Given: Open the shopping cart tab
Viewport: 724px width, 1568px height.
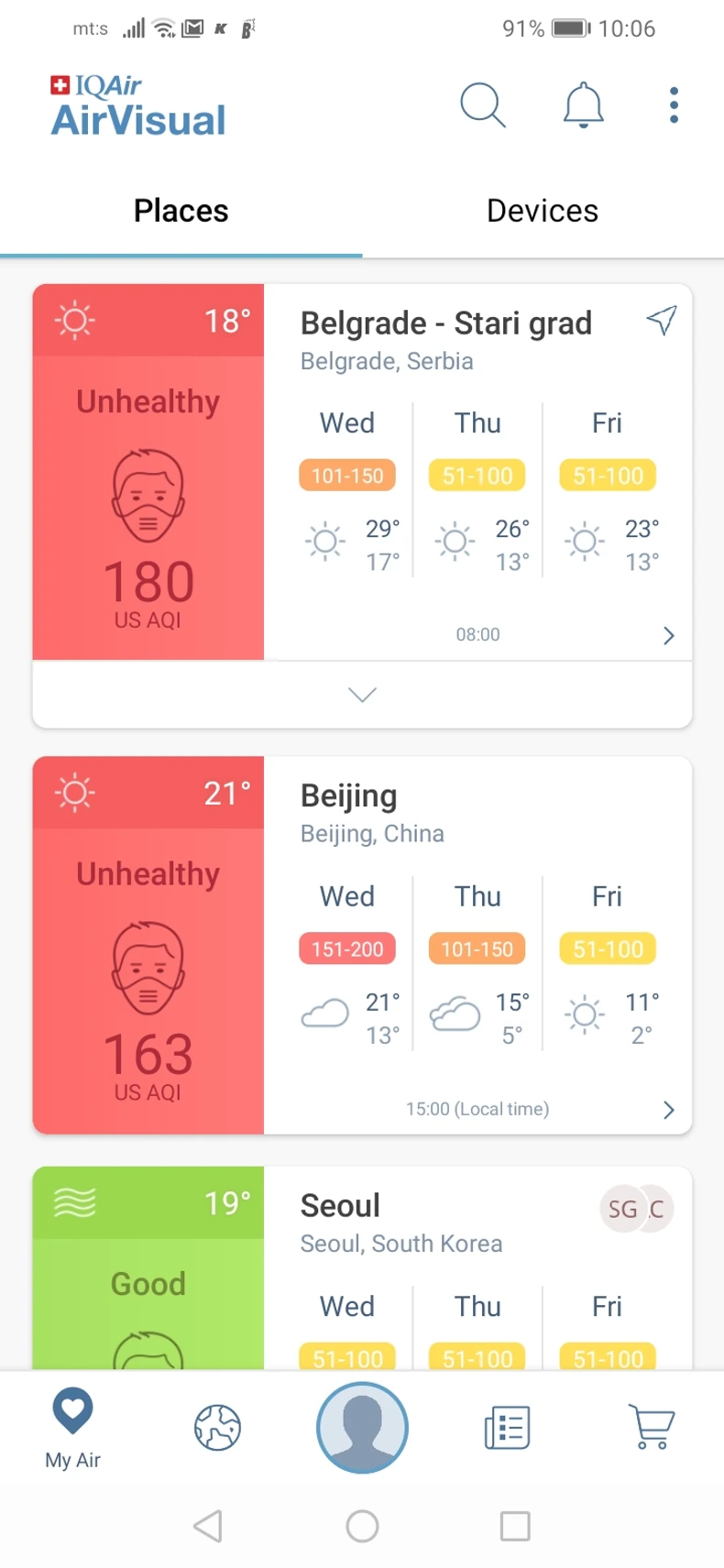Looking at the screenshot, I should click(x=652, y=1427).
